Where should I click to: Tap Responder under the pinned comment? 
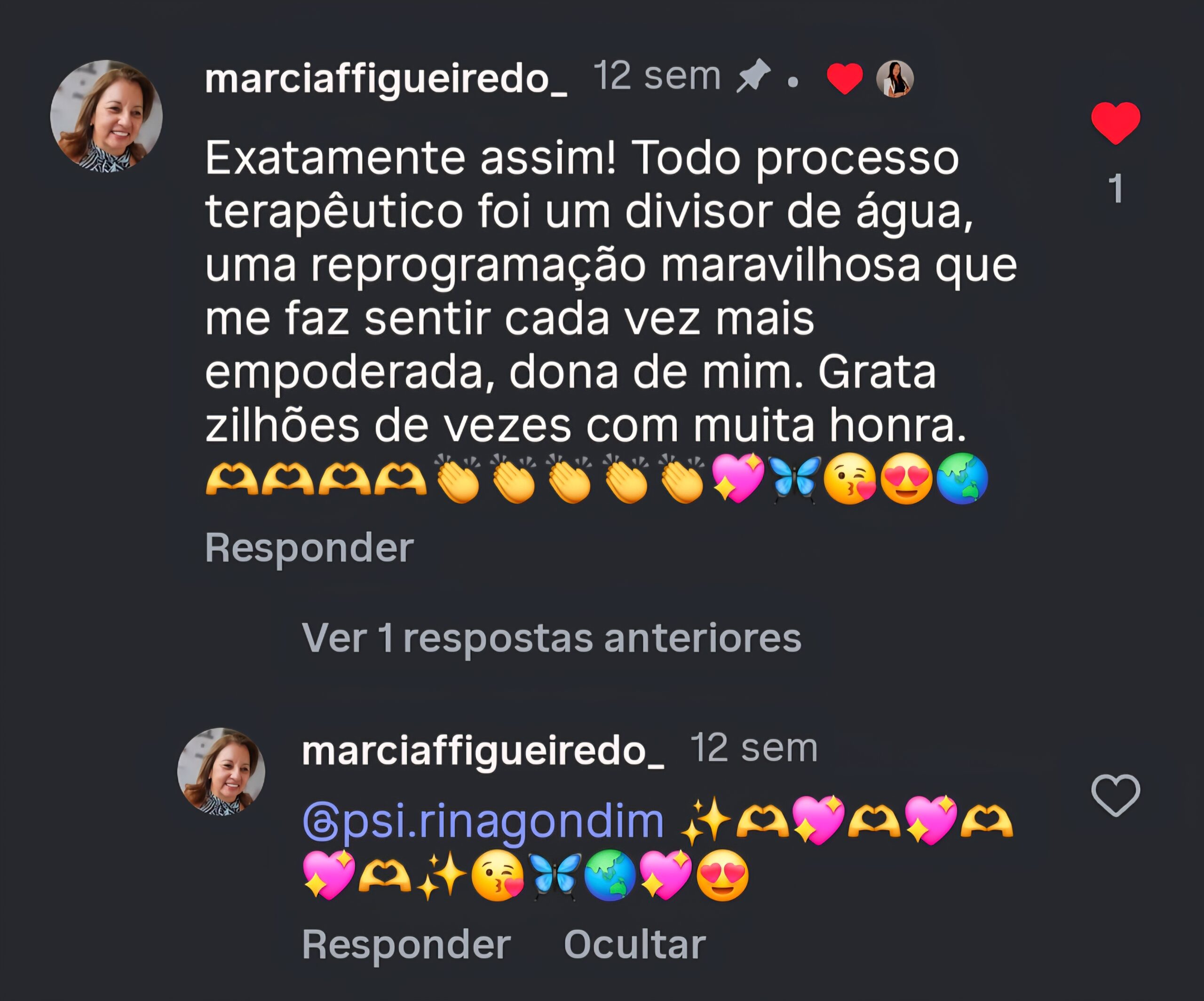(x=309, y=547)
